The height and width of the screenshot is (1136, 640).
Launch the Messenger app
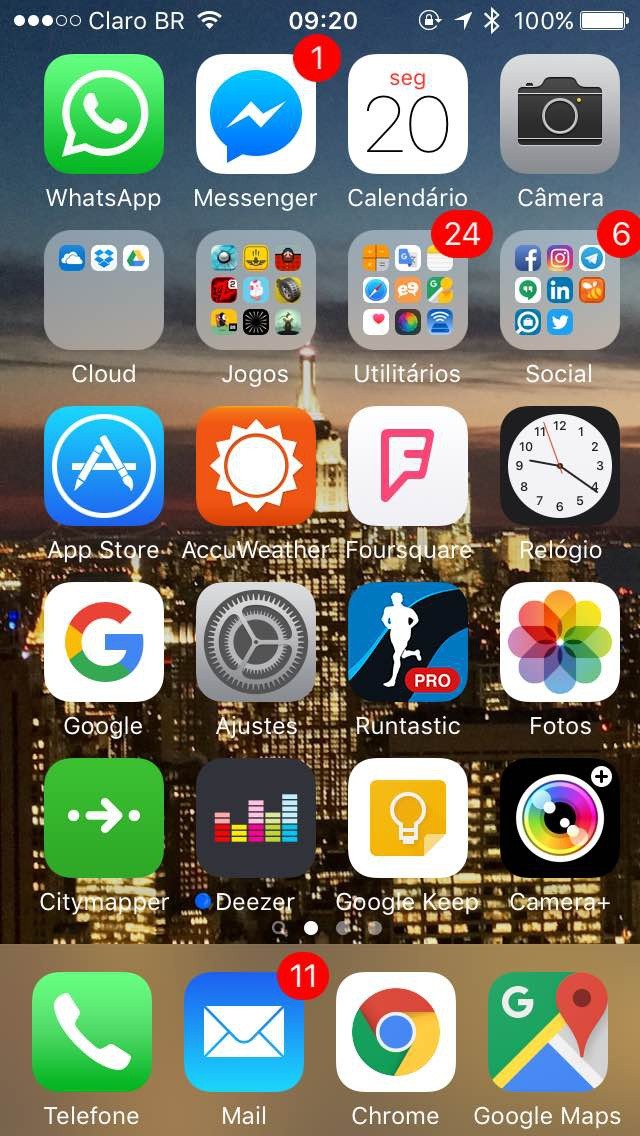click(256, 114)
